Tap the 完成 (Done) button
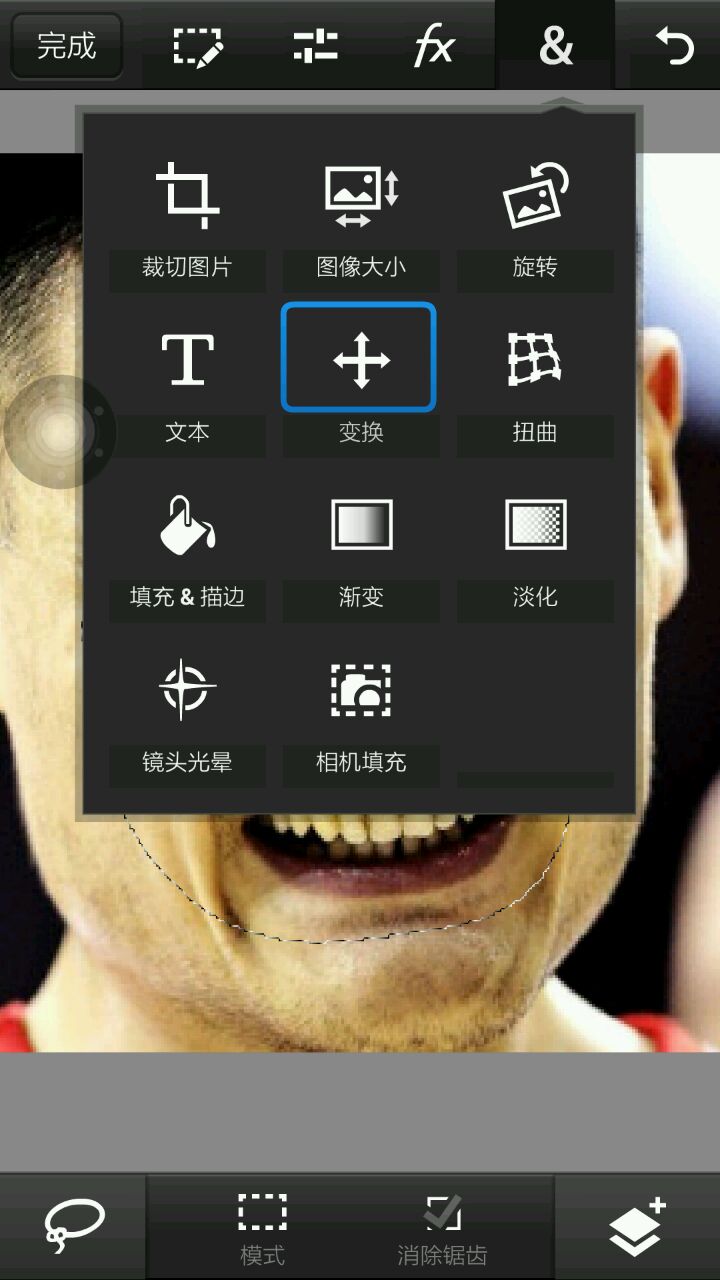The width and height of the screenshot is (720, 1280). pos(66,46)
